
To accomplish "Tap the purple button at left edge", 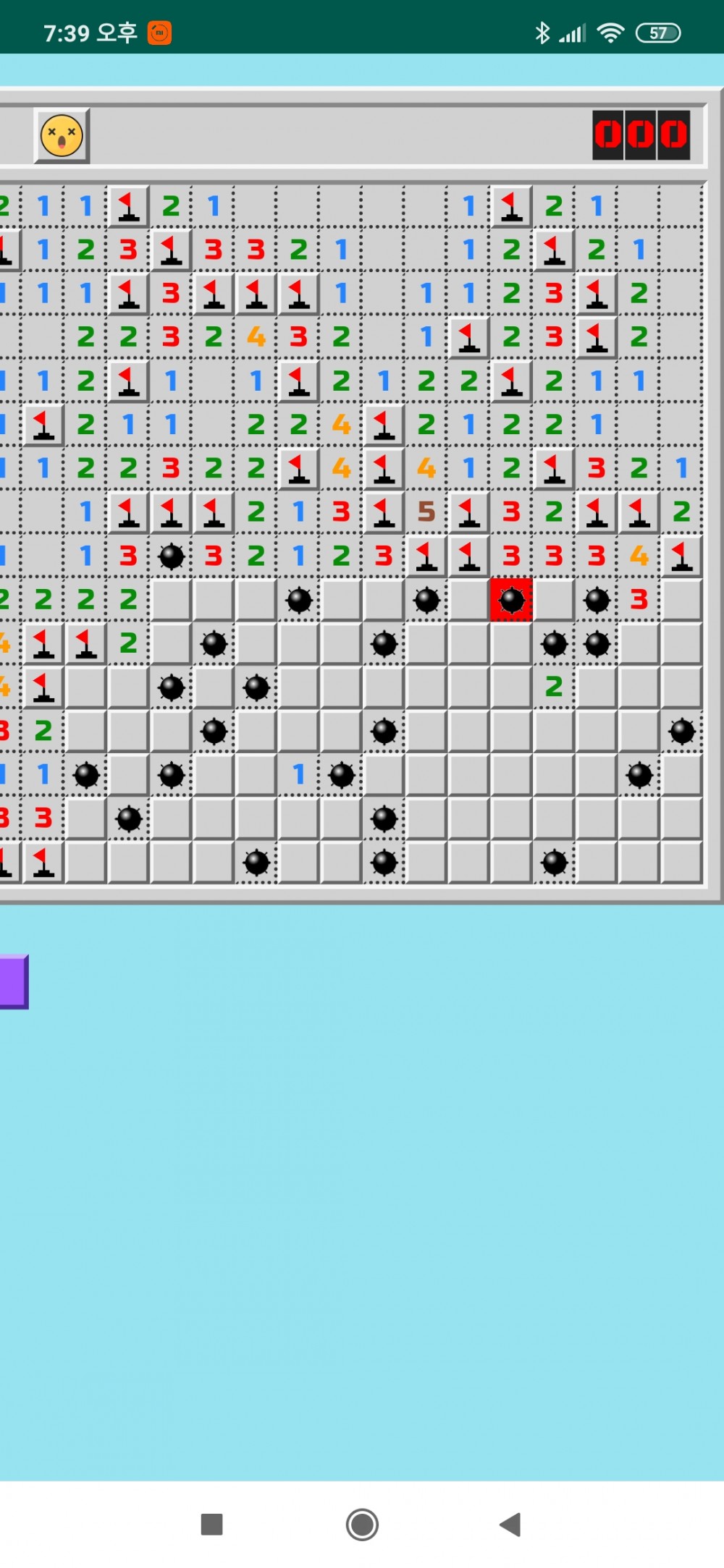I will click(13, 980).
